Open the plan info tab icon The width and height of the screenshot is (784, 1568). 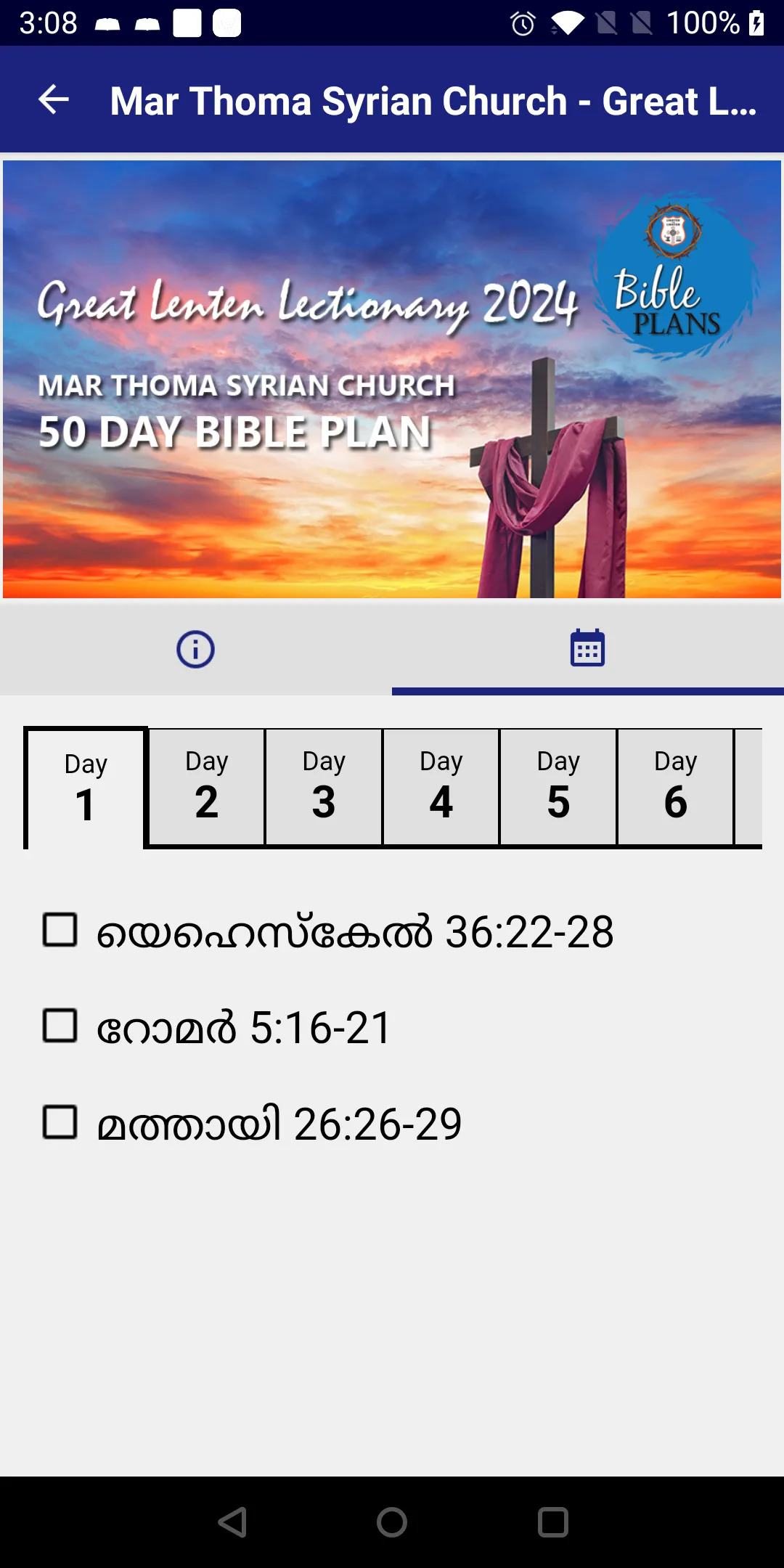click(195, 648)
